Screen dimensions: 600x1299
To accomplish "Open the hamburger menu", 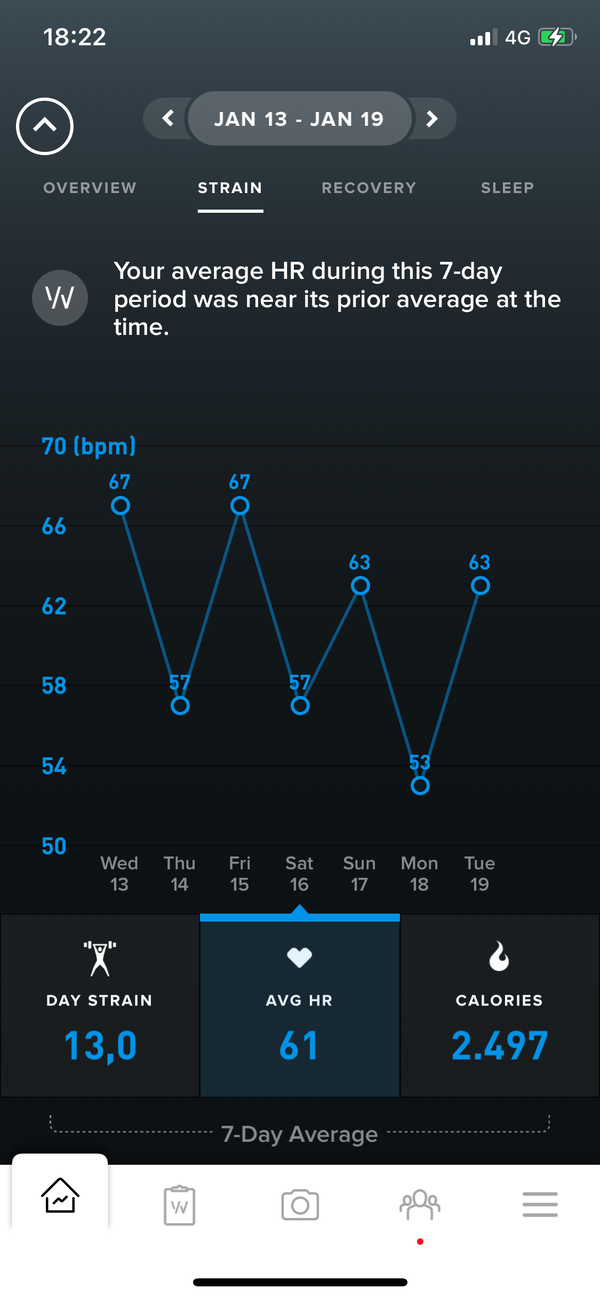I will tap(540, 1204).
